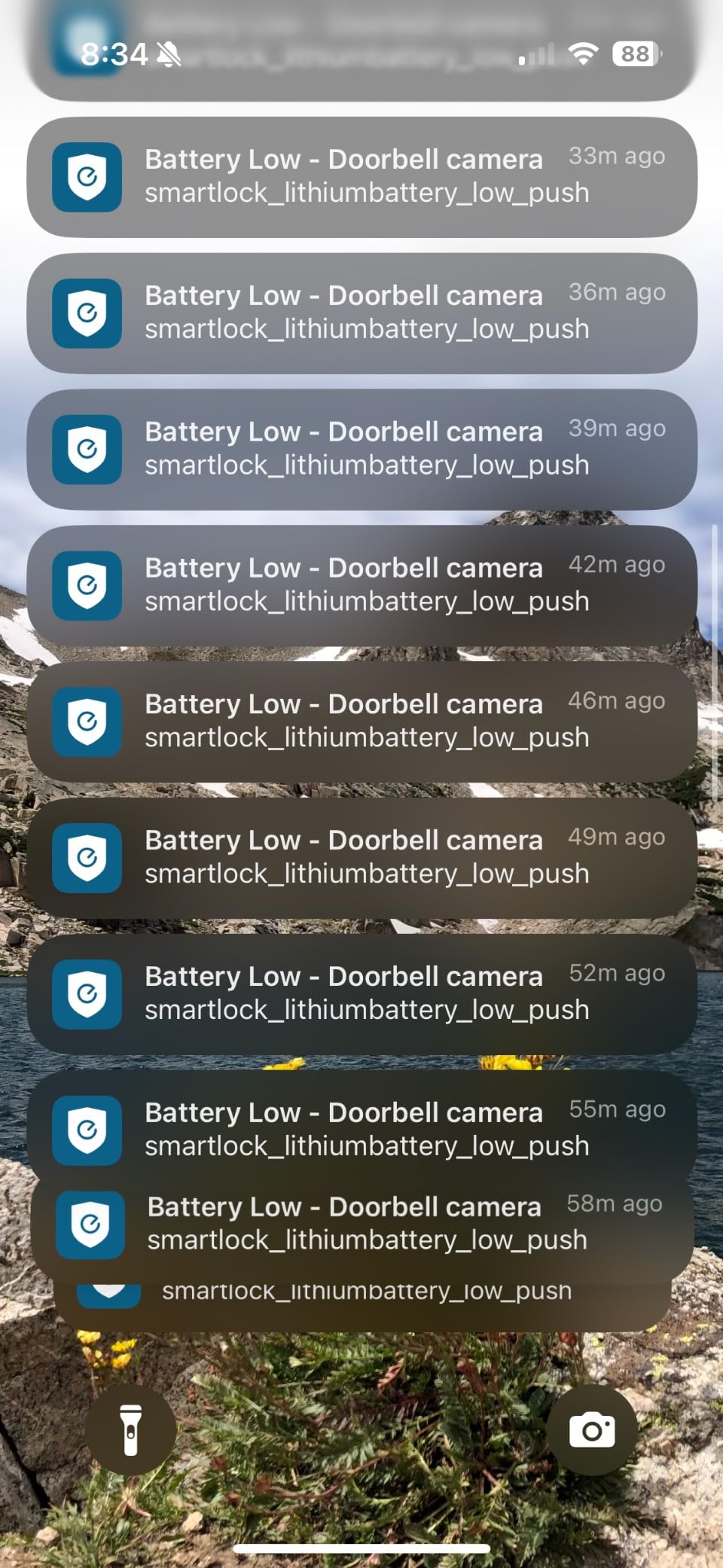The image size is (723, 1568).
Task: Open the Battery Low notification from 49m ago
Action: (361, 858)
